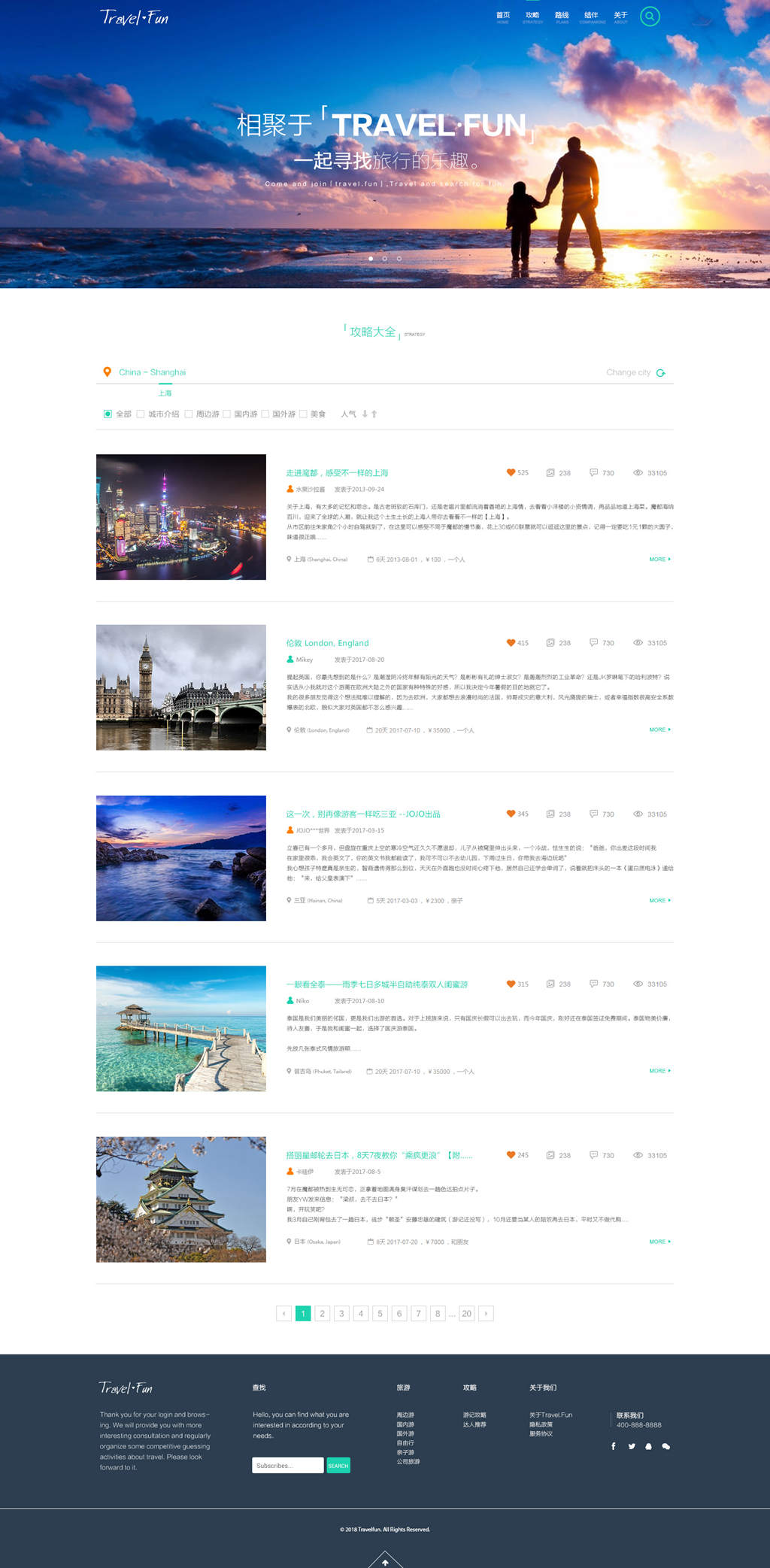Open the Shanghai skyline article thumbnail
Viewport: 770px width, 1568px height.
coord(180,517)
